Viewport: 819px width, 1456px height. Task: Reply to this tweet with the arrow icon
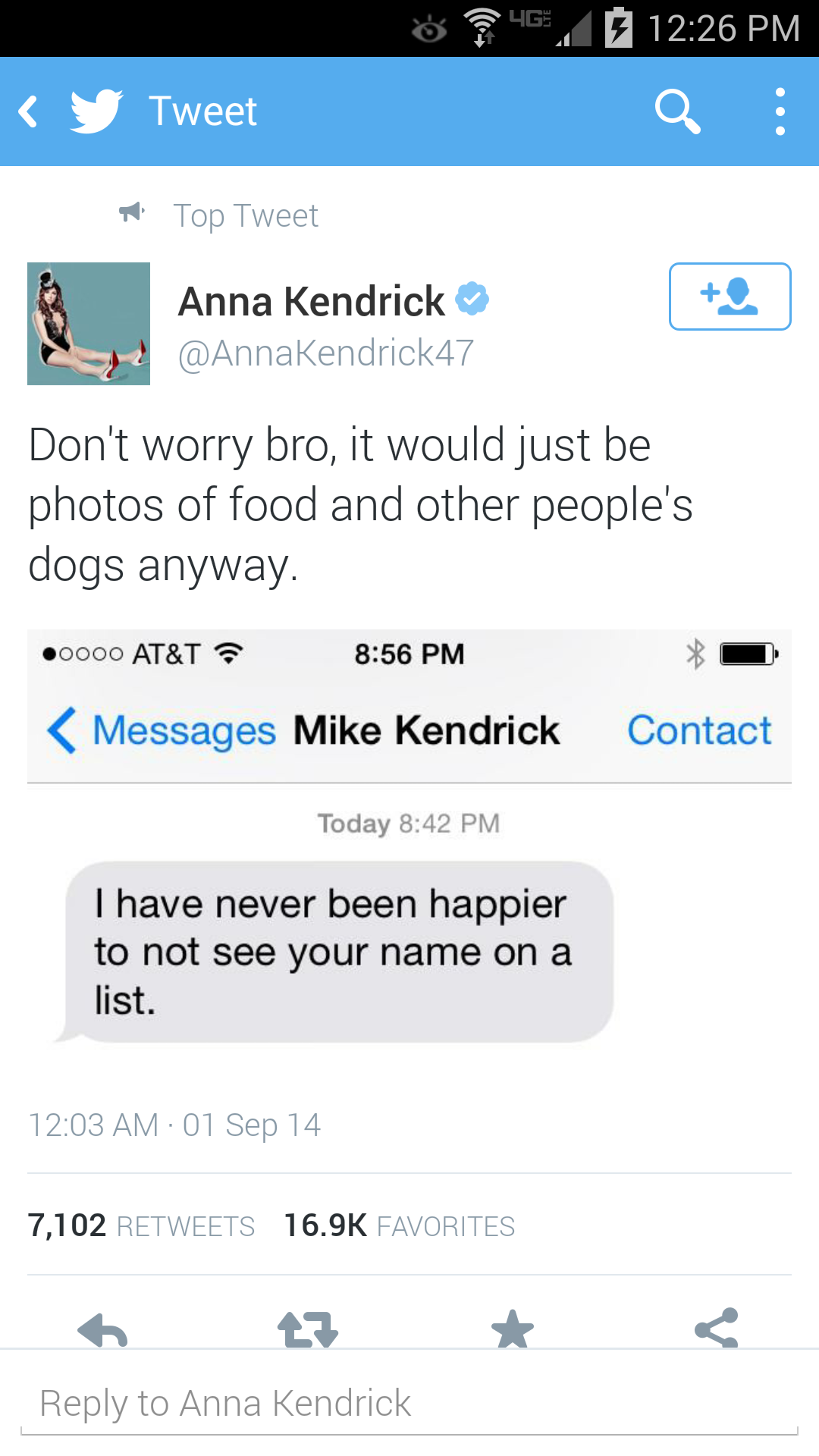click(x=102, y=1329)
